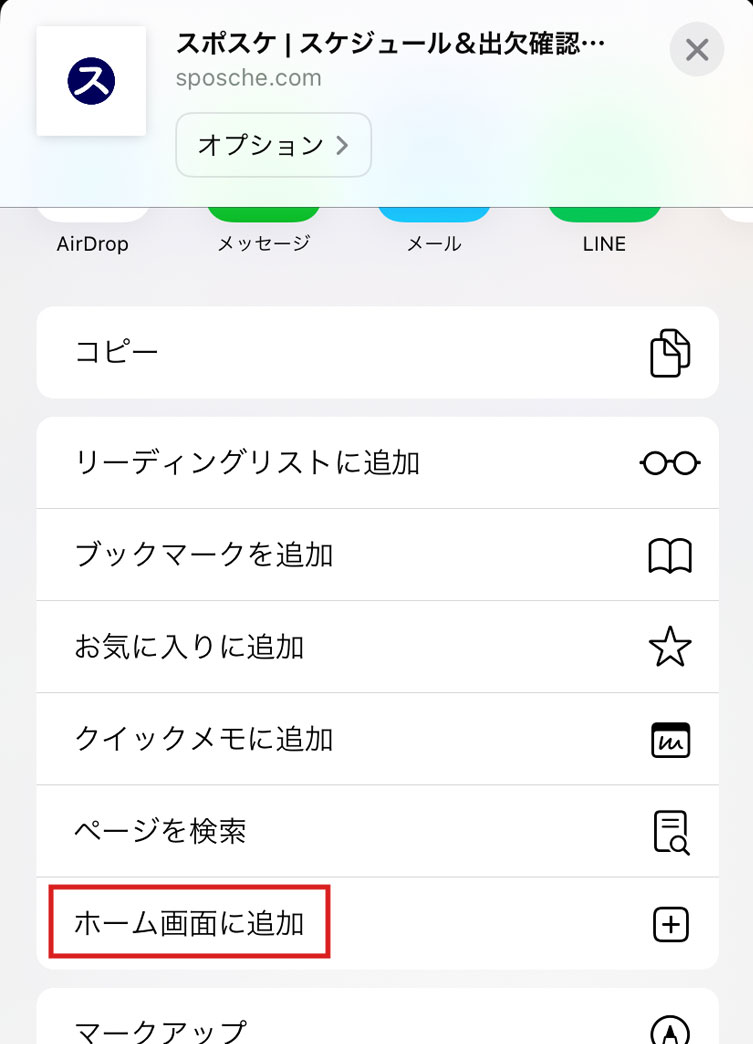Tap the AirDrop sharing icon
Viewport: 753px width, 1044px height.
tap(92, 210)
